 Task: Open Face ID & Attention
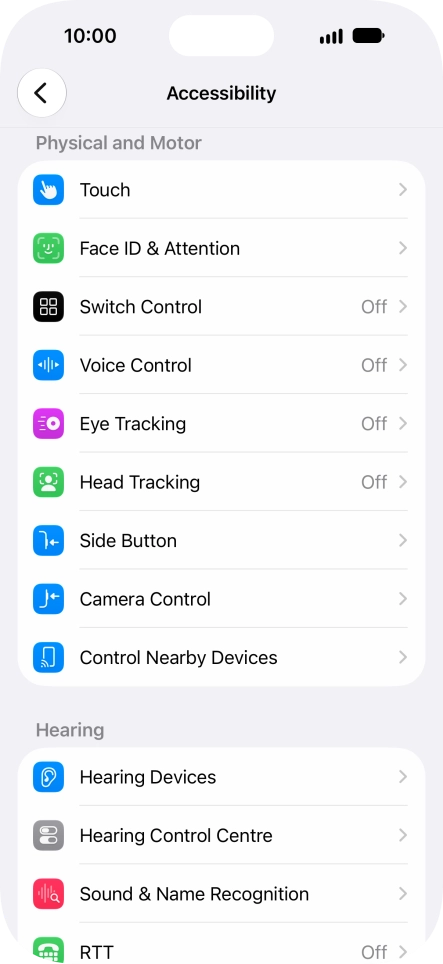[221, 248]
